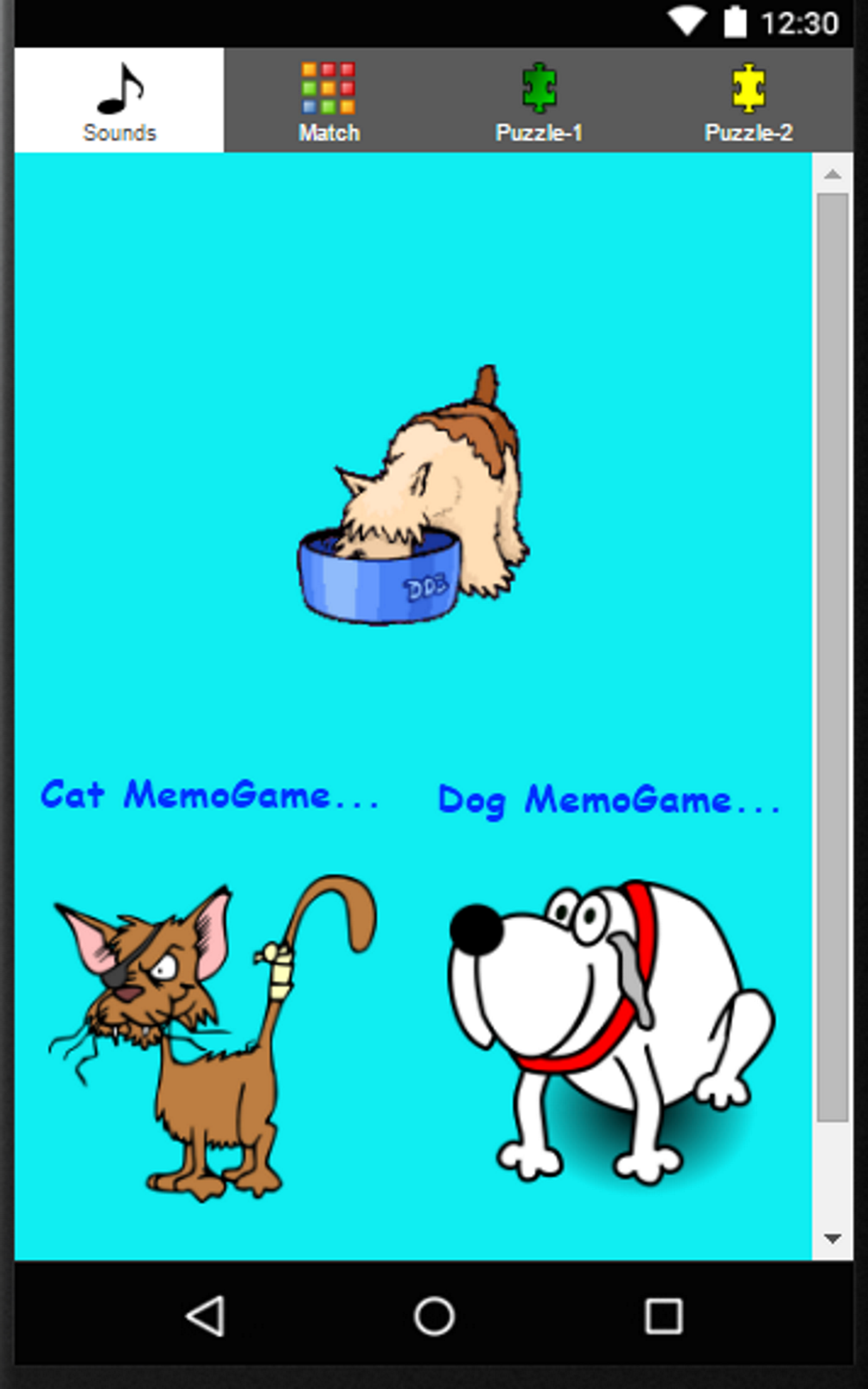
Task: Open the Cat MemoGame link
Action: click(x=210, y=795)
